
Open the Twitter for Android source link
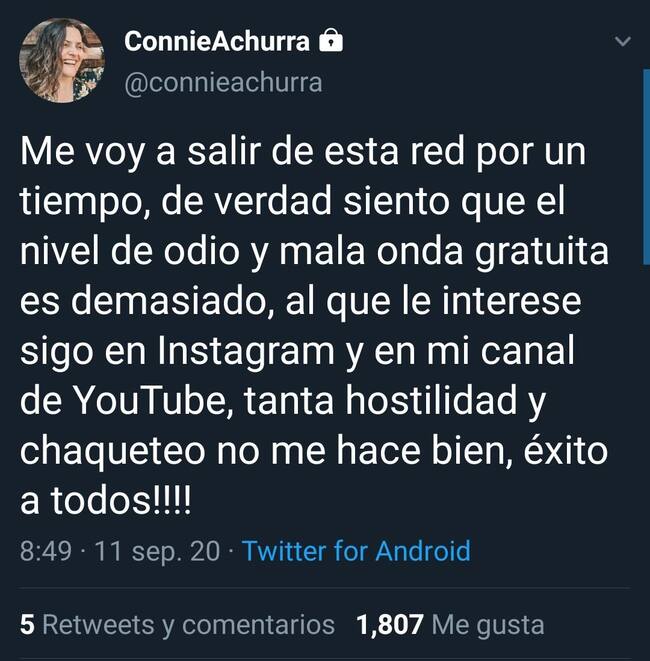pos(356,551)
